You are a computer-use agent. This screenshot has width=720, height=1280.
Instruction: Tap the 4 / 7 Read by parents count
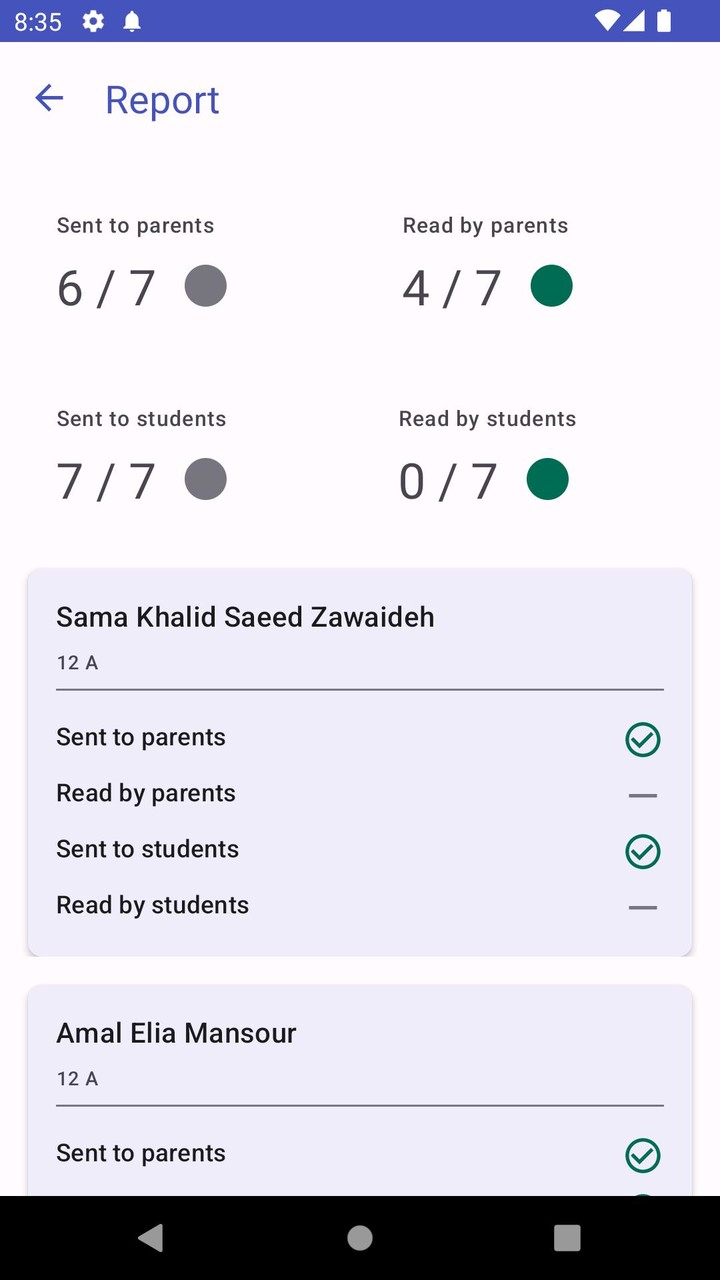tap(451, 287)
